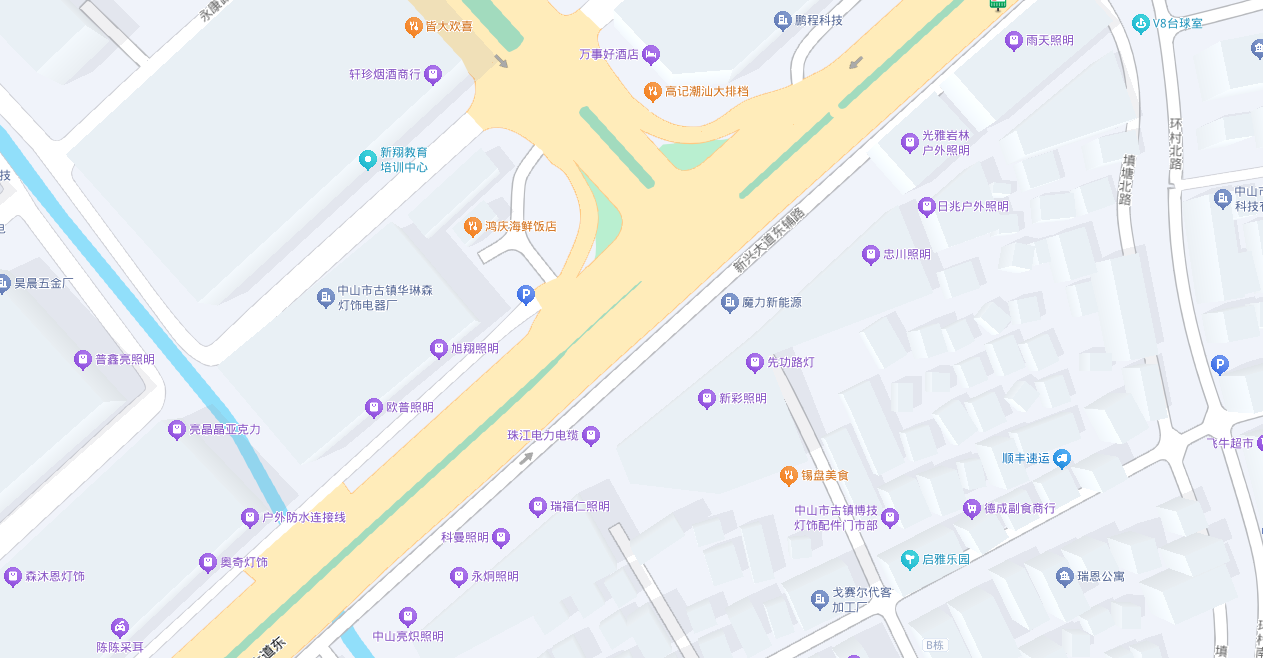
Task: Open the 万事好酒店 hotel marker
Action: [651, 54]
